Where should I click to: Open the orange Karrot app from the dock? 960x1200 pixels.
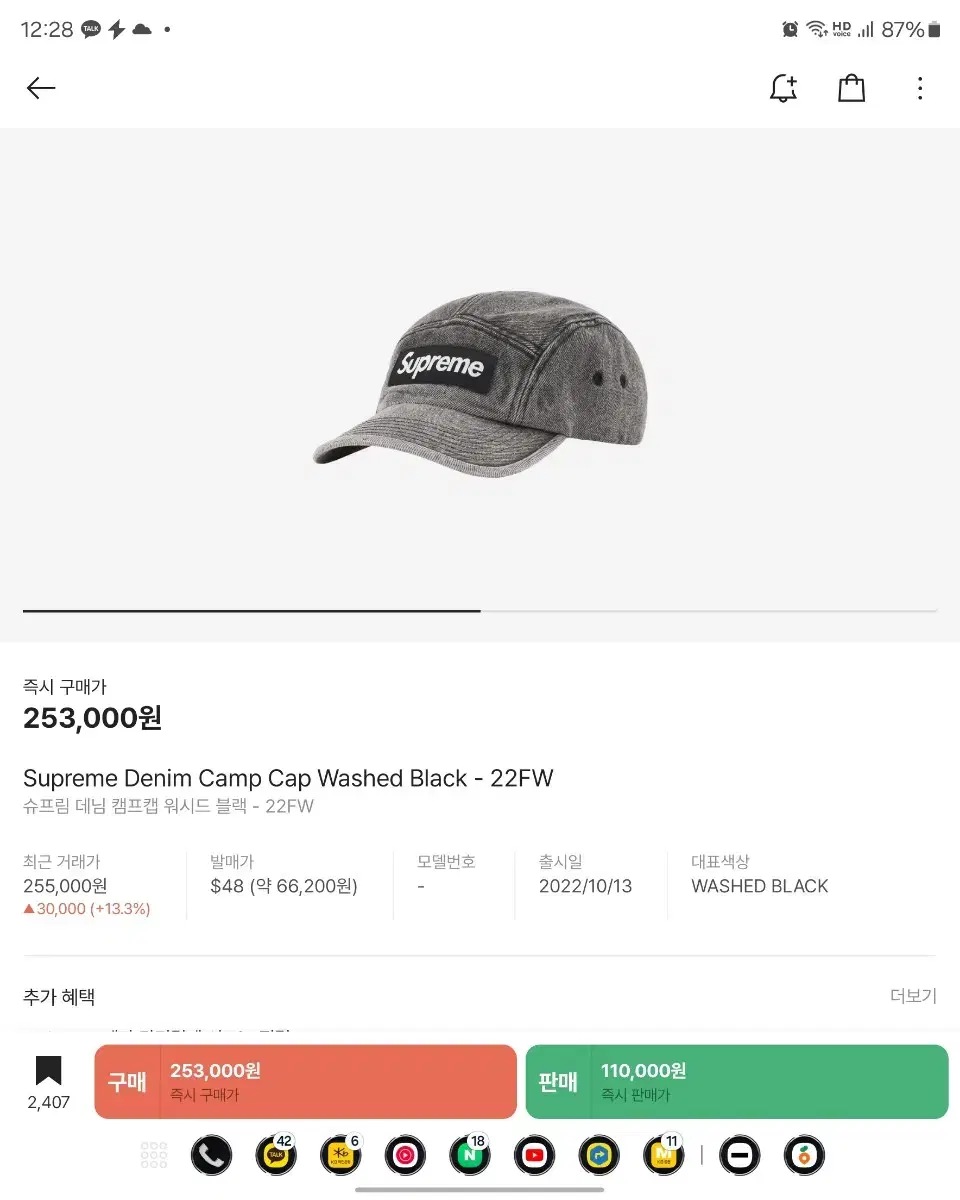click(804, 1155)
